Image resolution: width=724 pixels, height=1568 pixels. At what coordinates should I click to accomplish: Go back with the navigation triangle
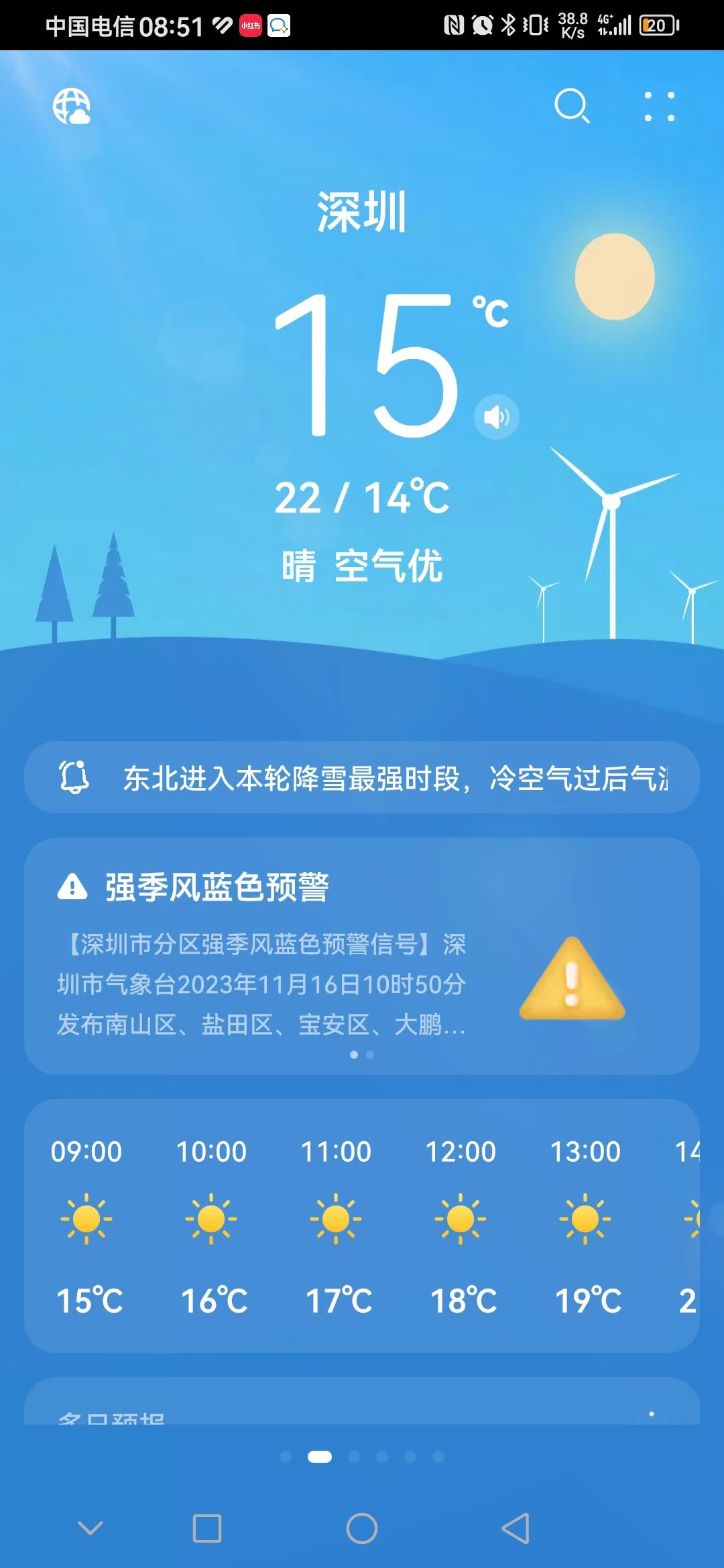tap(516, 1528)
